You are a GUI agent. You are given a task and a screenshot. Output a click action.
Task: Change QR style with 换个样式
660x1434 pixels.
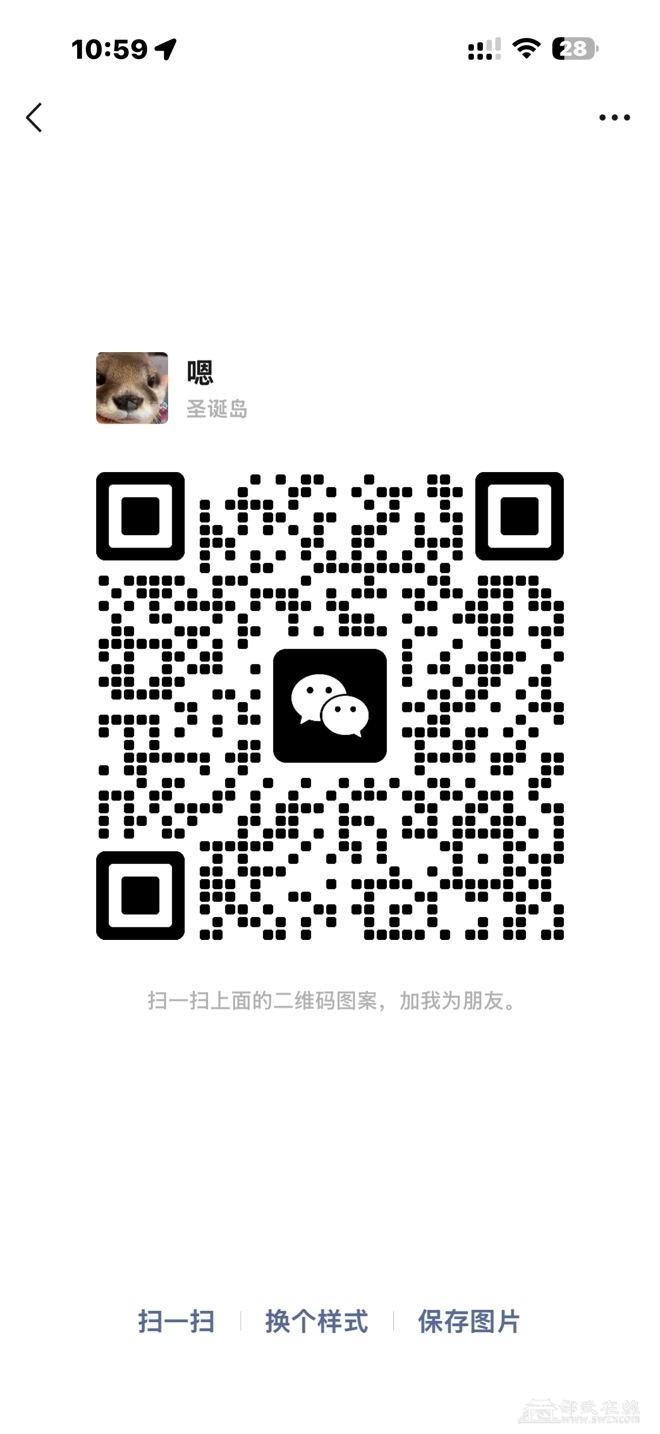pos(316,1321)
